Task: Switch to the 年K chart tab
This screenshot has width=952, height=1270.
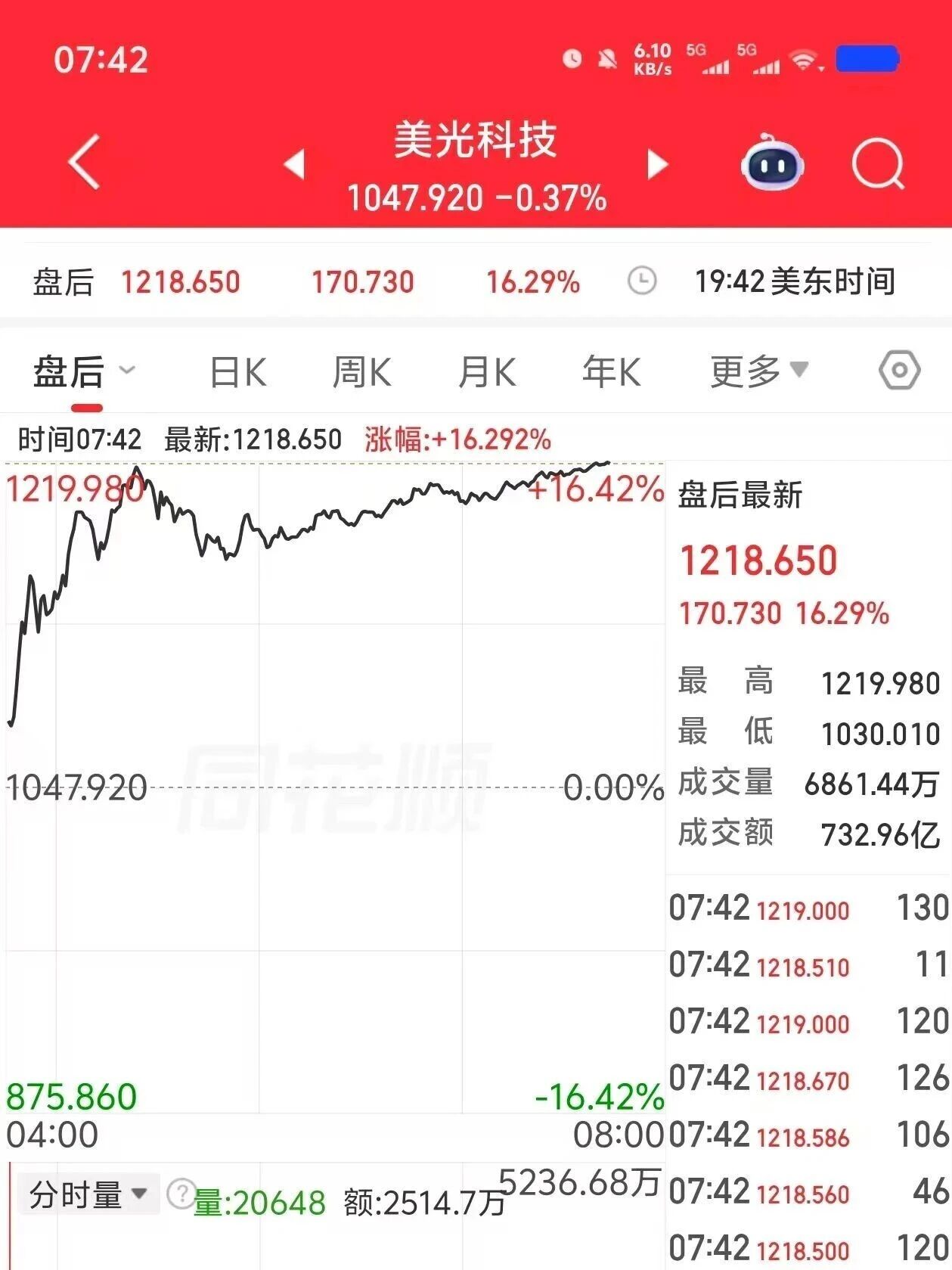Action: click(x=611, y=372)
